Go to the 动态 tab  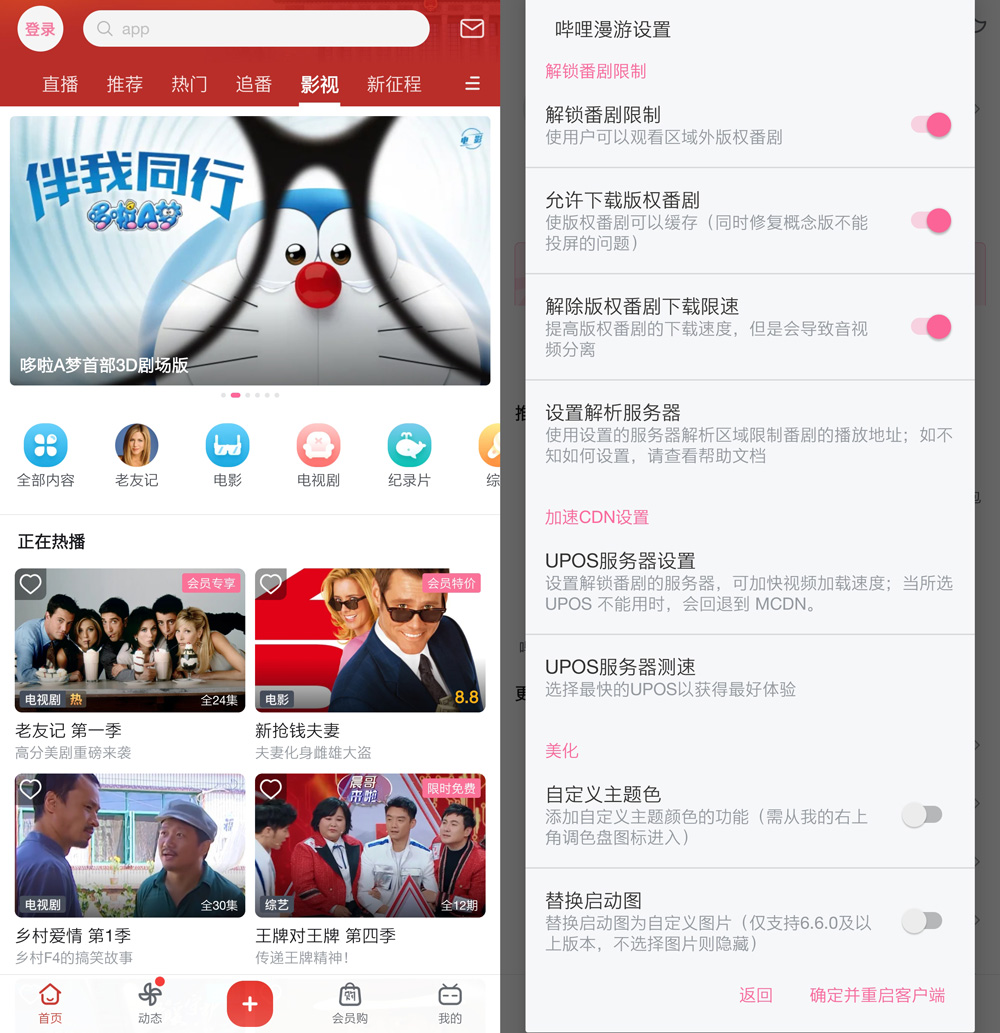point(150,1002)
